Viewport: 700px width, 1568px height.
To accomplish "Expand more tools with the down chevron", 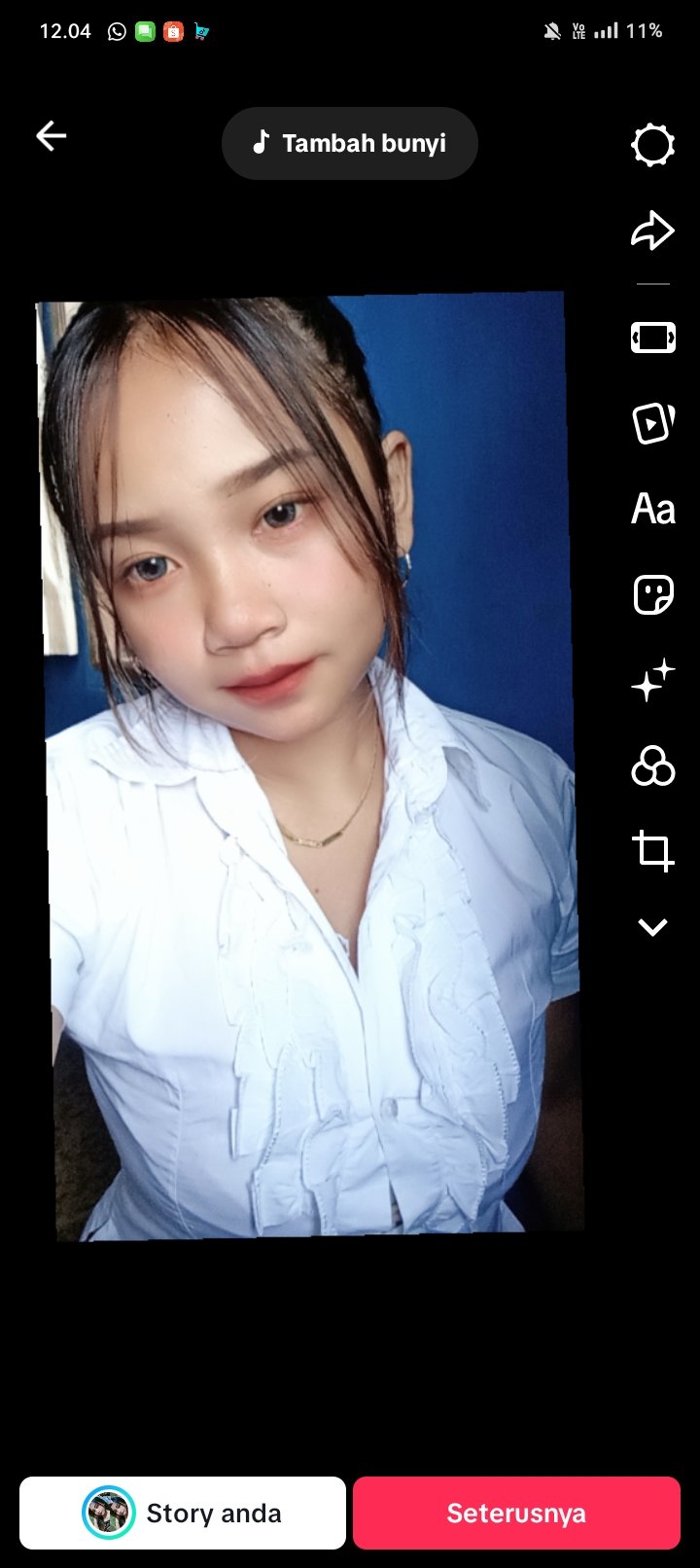I will pos(652,927).
